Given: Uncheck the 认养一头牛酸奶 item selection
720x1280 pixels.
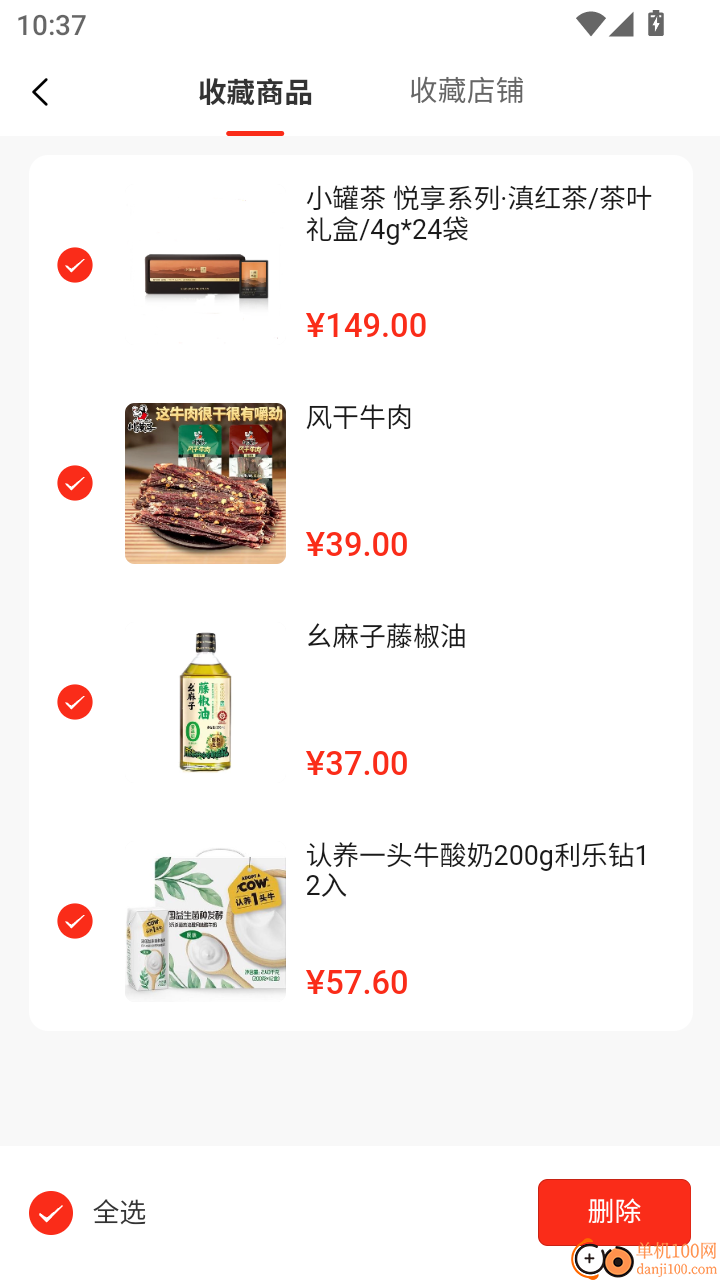Looking at the screenshot, I should (74, 921).
